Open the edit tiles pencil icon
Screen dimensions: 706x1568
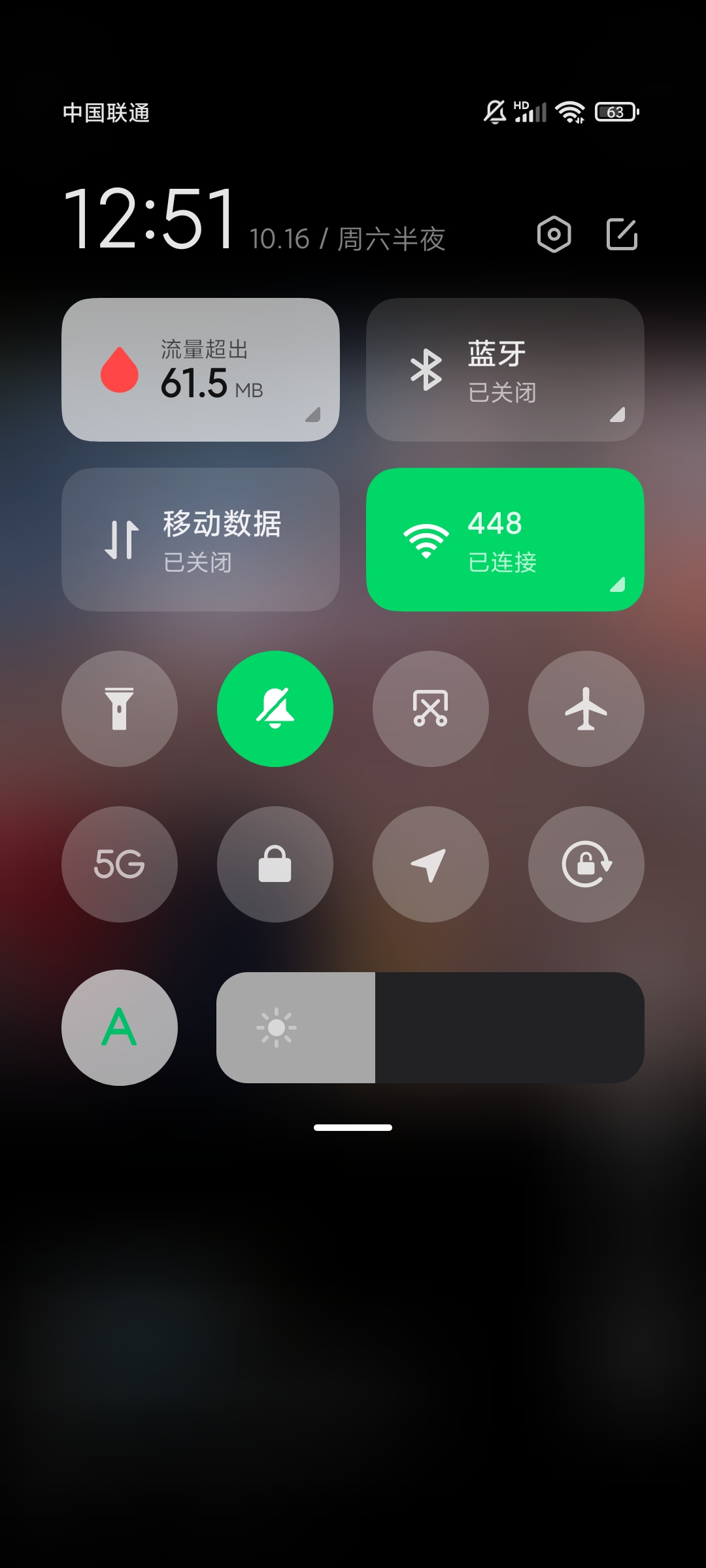(622, 234)
